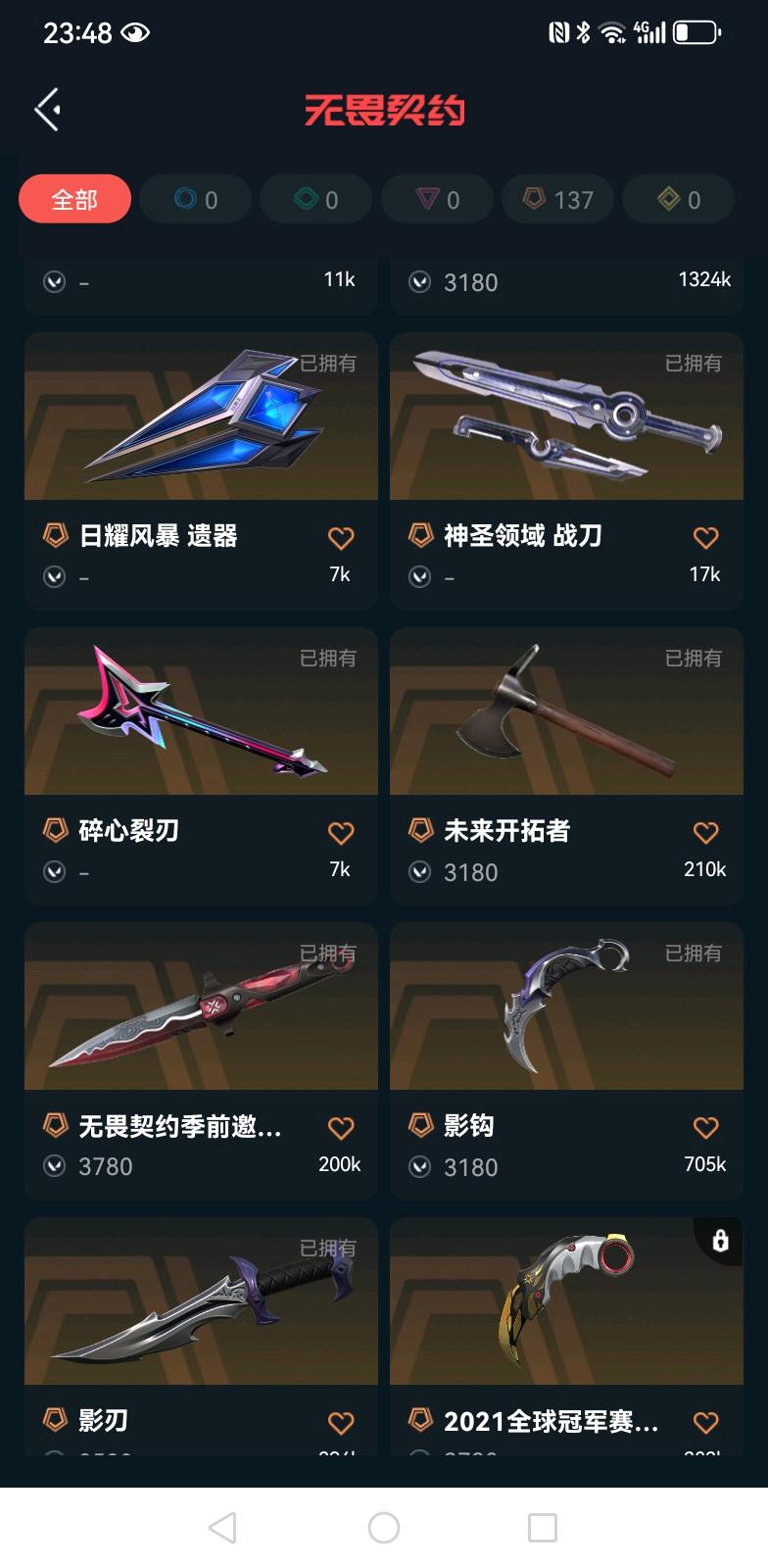Image resolution: width=768 pixels, height=1568 pixels.
Task: Like 神圣领域 战刀 with the heart icon
Action: click(706, 537)
